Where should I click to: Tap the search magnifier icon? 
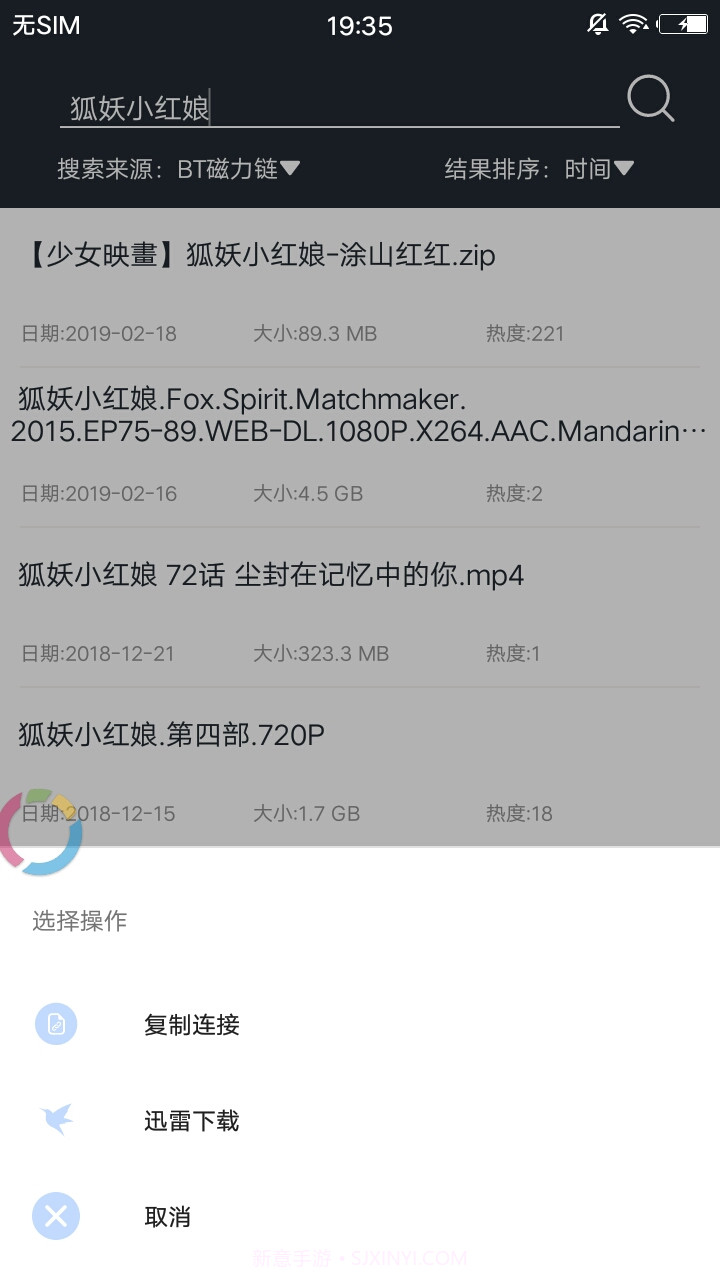point(651,98)
